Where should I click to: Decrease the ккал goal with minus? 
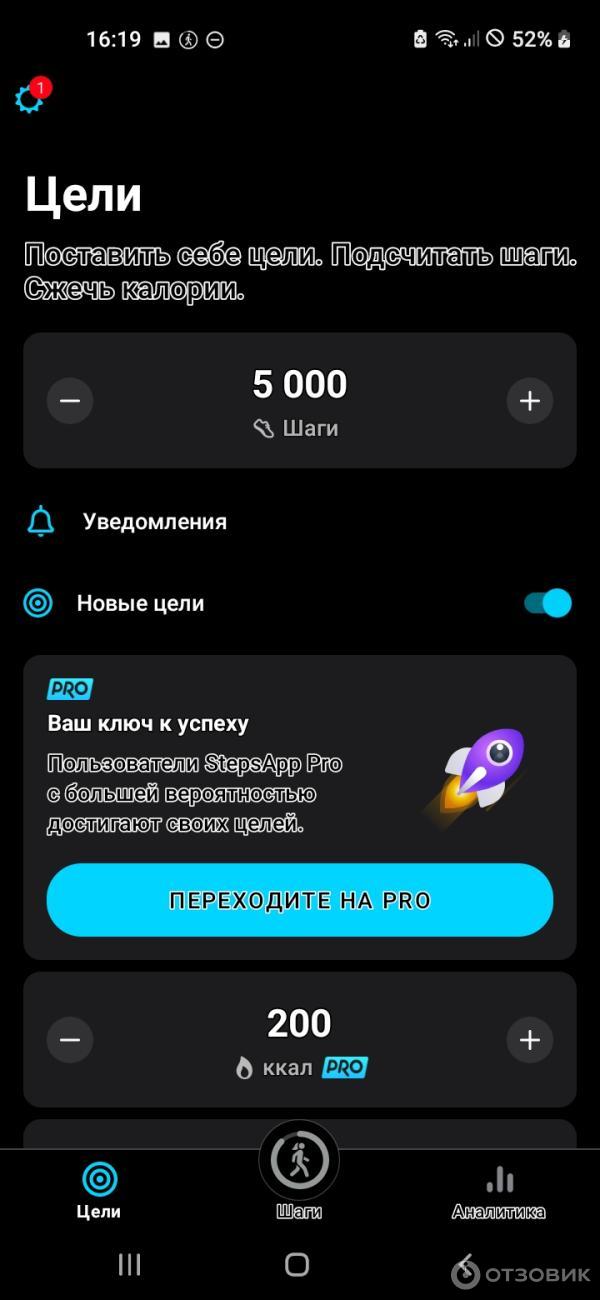tap(70, 1040)
